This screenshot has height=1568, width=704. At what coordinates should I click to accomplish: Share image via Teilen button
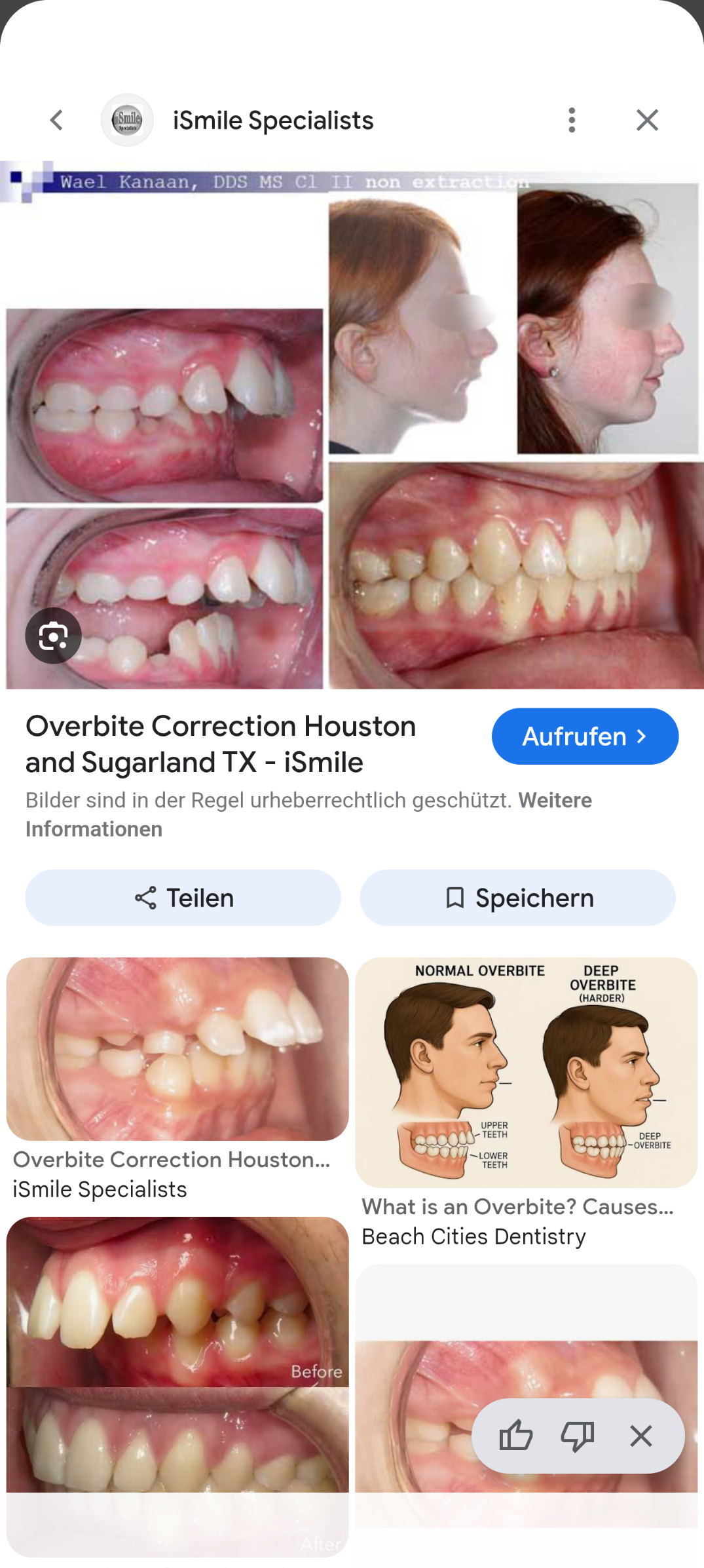(x=183, y=898)
